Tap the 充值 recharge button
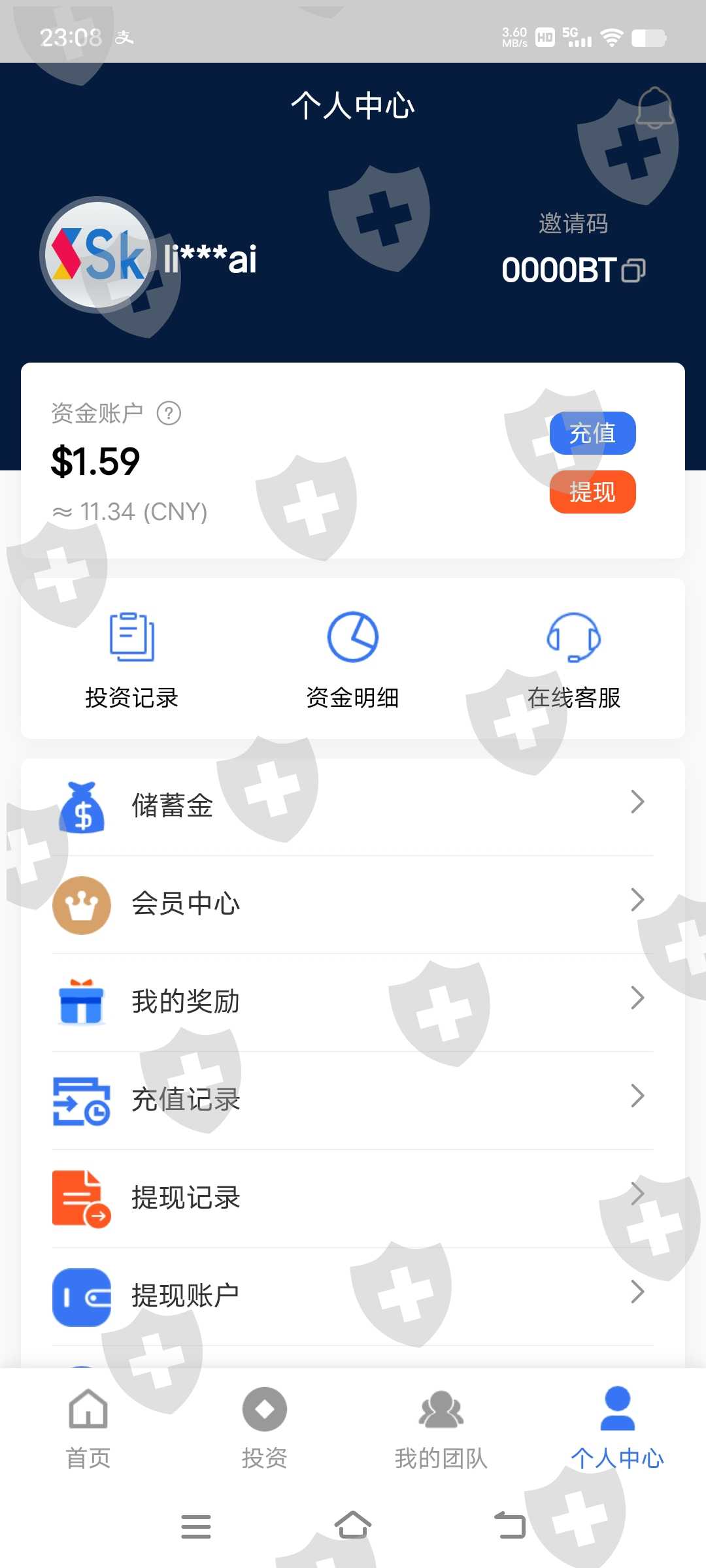The height and width of the screenshot is (1568, 706). [x=592, y=433]
